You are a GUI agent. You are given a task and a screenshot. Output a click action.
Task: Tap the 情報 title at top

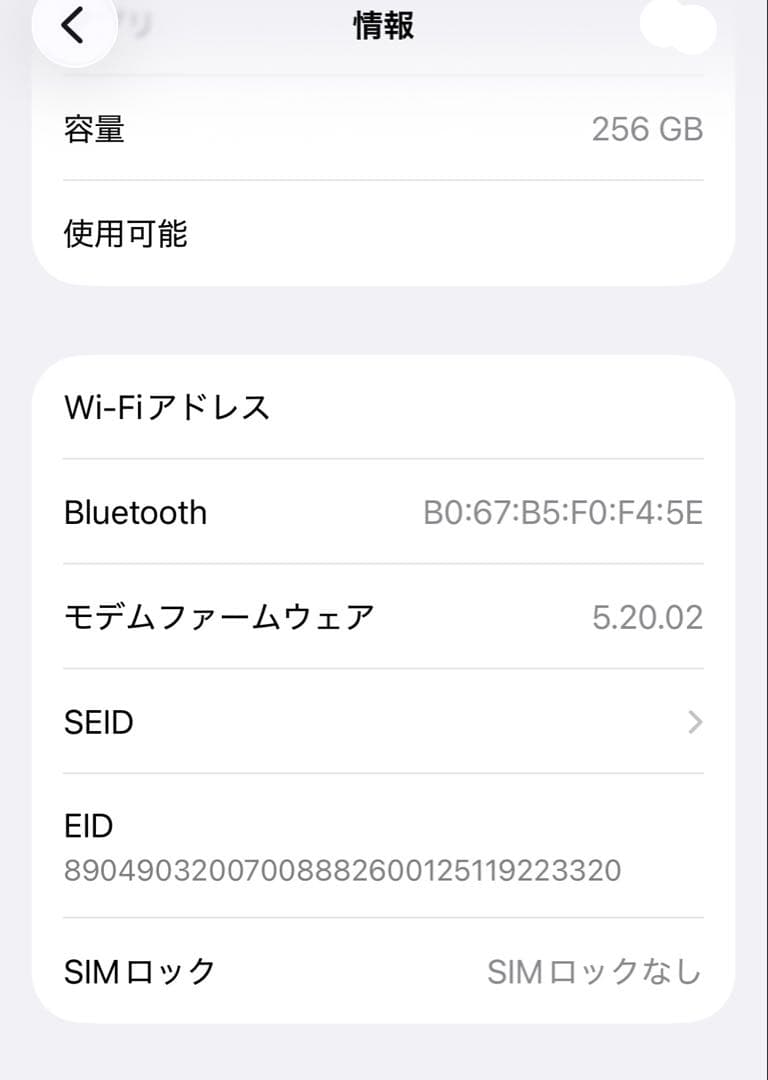tap(383, 25)
